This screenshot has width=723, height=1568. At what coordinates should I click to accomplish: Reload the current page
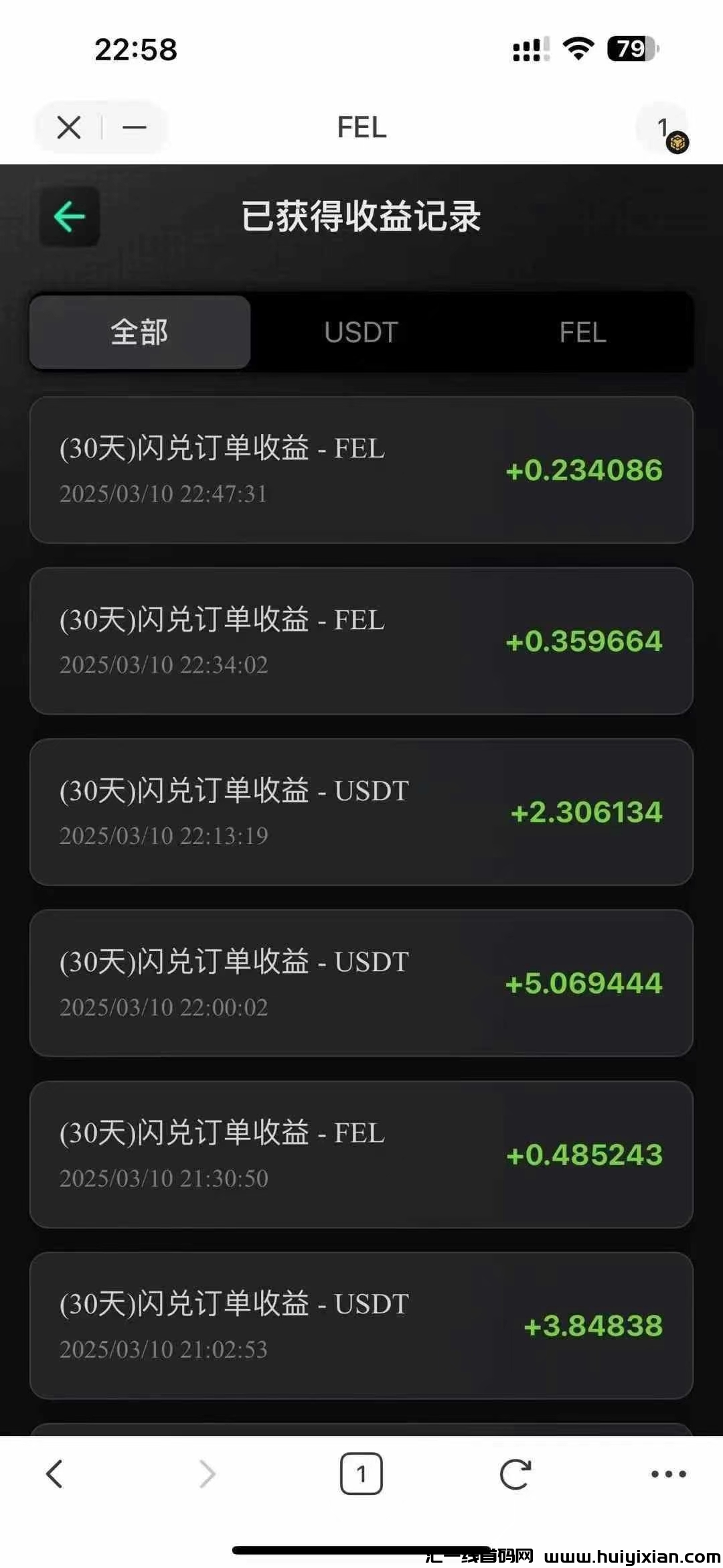(515, 1474)
